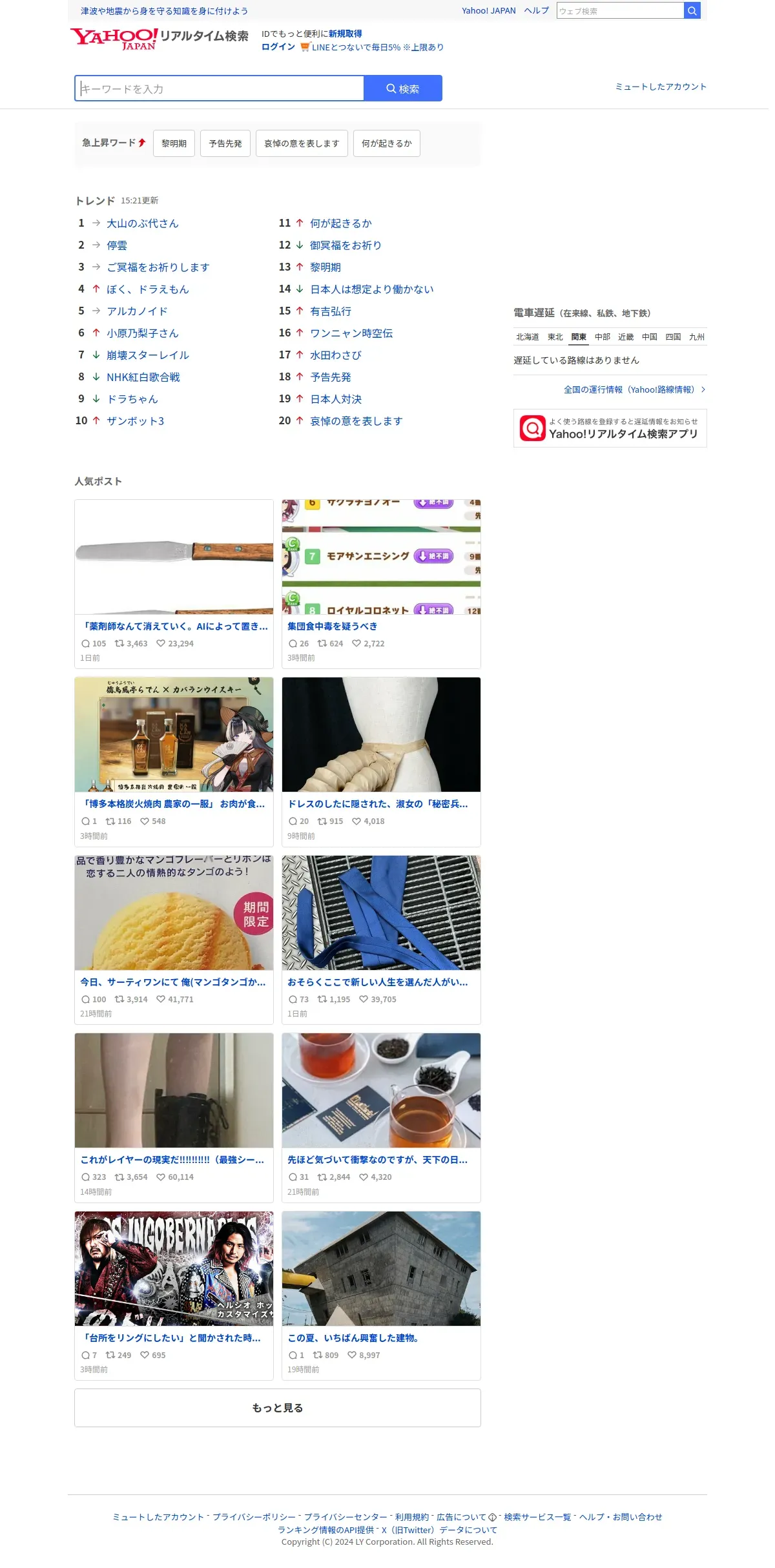Open the popular post 集団食中毒を疑うべき
The image size is (775, 1568).
381,584
